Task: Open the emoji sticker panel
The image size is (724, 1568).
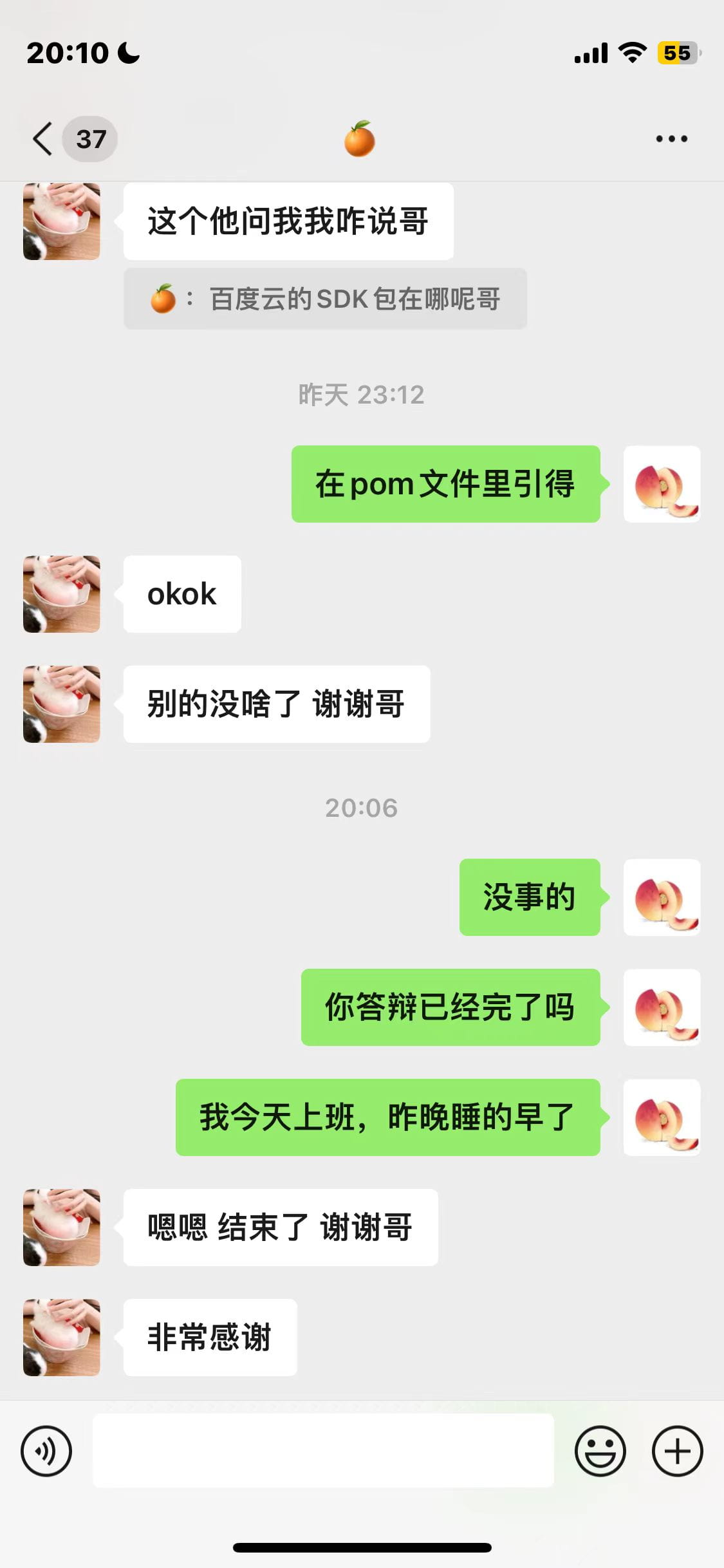Action: (600, 1451)
